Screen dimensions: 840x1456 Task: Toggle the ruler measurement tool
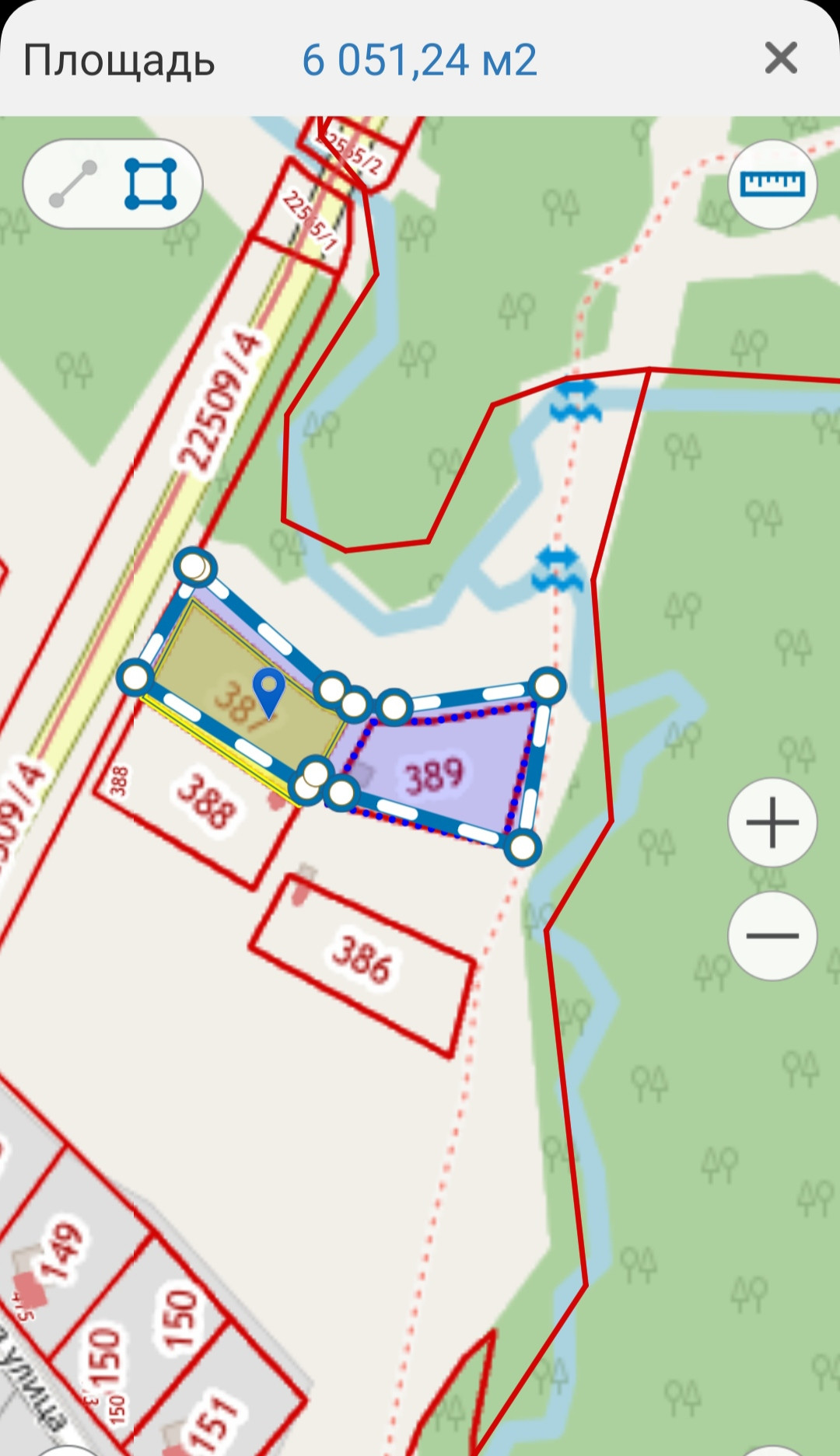click(x=772, y=184)
